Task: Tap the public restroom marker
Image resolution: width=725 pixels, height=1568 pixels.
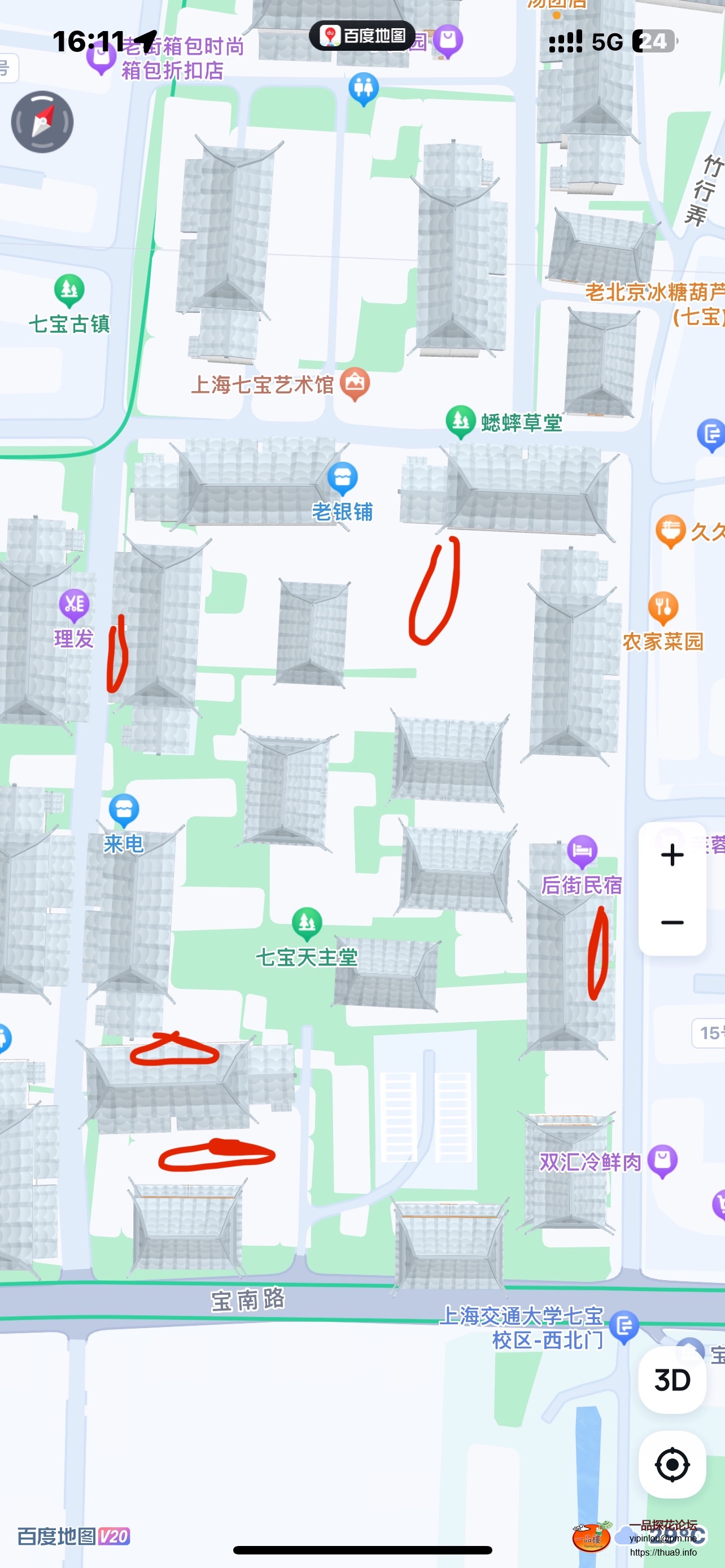Action: point(364,89)
